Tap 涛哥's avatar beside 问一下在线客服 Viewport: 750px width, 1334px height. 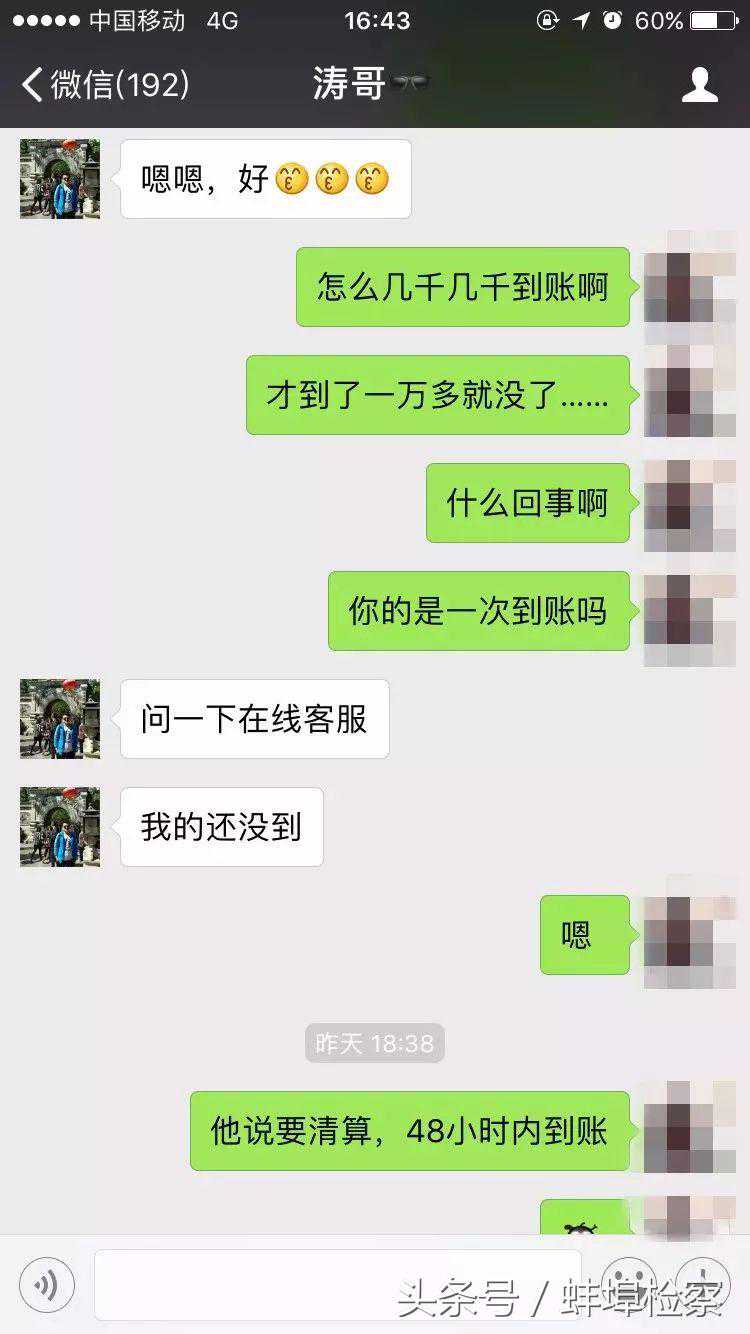pos(60,719)
